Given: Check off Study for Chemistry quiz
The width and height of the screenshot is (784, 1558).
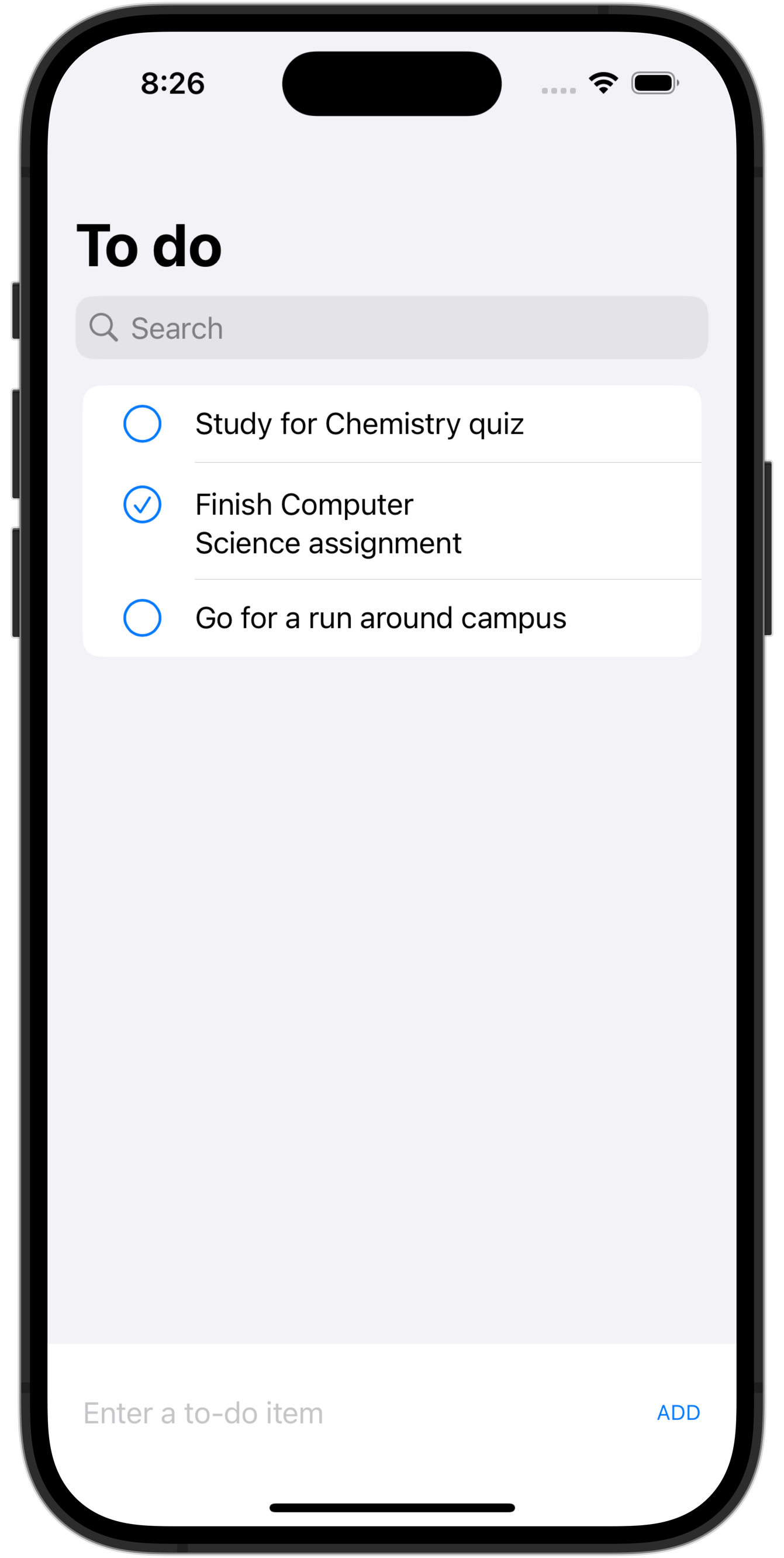Looking at the screenshot, I should (x=142, y=423).
